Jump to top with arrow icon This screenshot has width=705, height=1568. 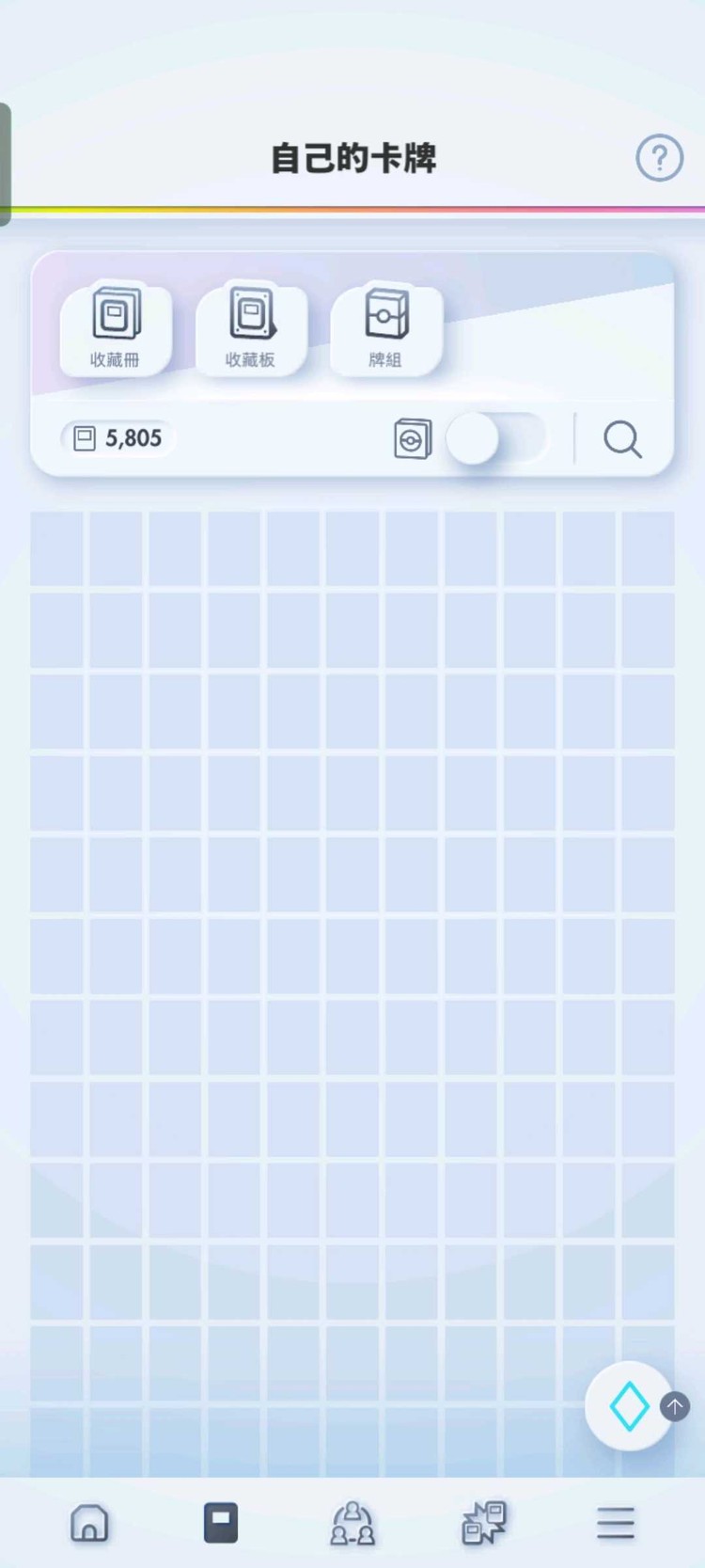click(x=675, y=1407)
